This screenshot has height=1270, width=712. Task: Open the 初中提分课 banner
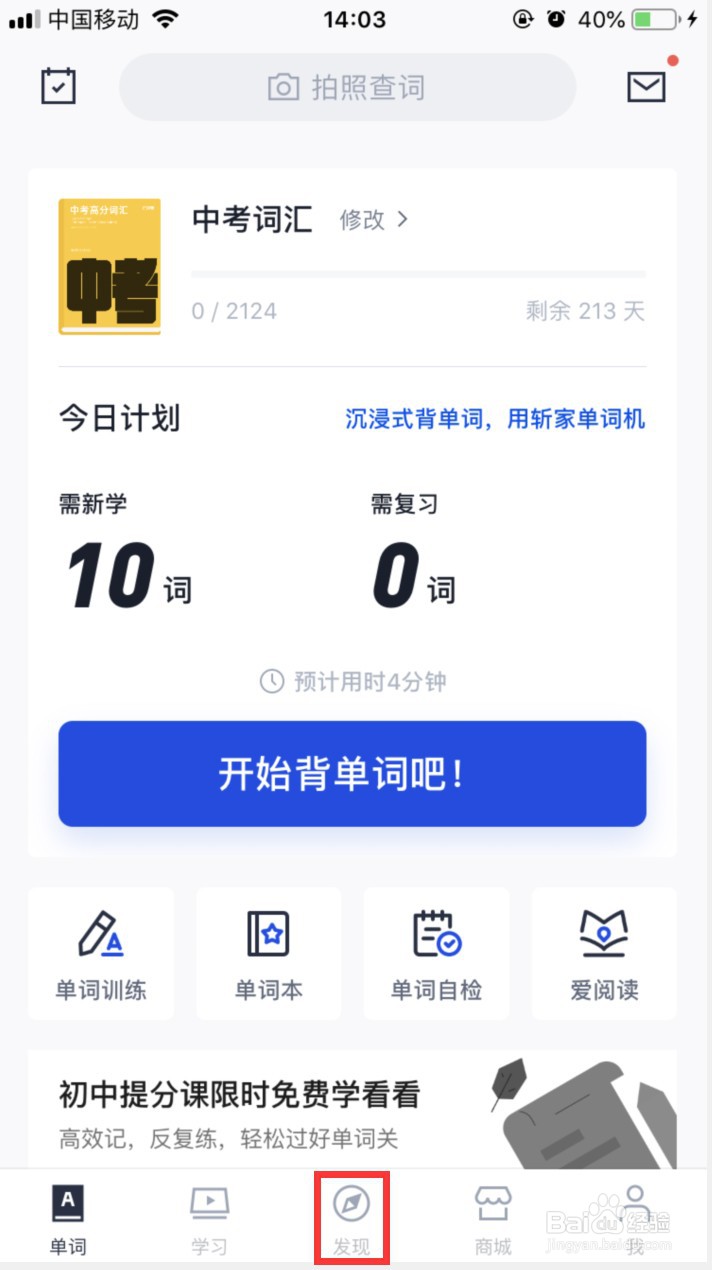(352, 1109)
